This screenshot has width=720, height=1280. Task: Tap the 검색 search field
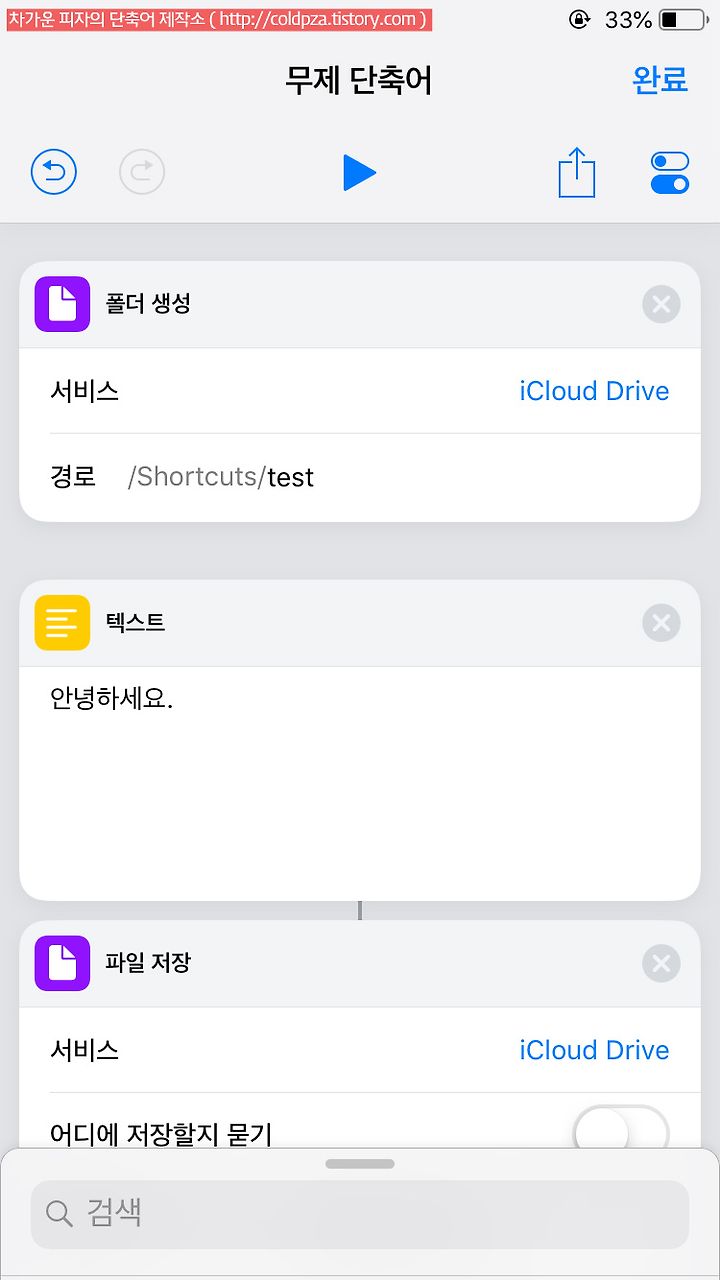360,1214
